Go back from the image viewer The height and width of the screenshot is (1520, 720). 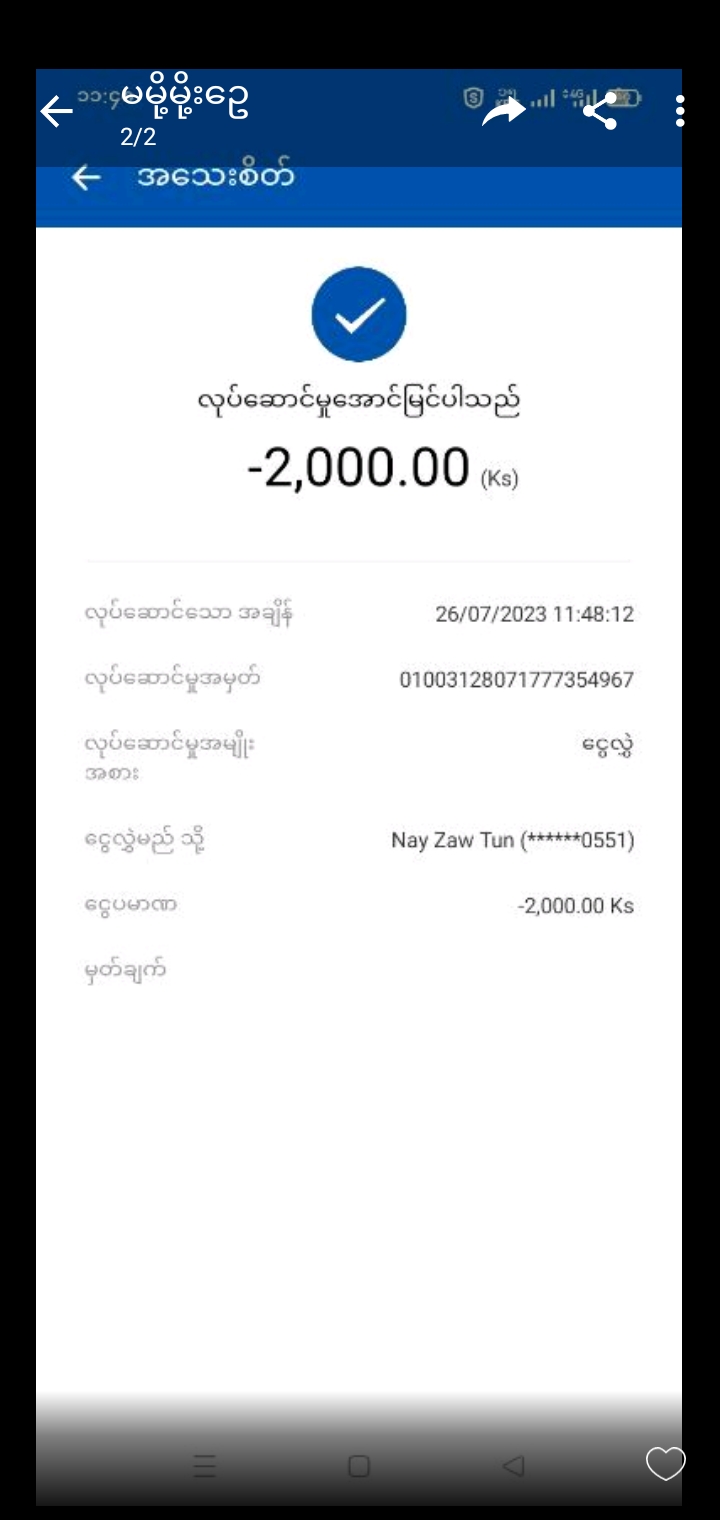pyautogui.click(x=56, y=111)
